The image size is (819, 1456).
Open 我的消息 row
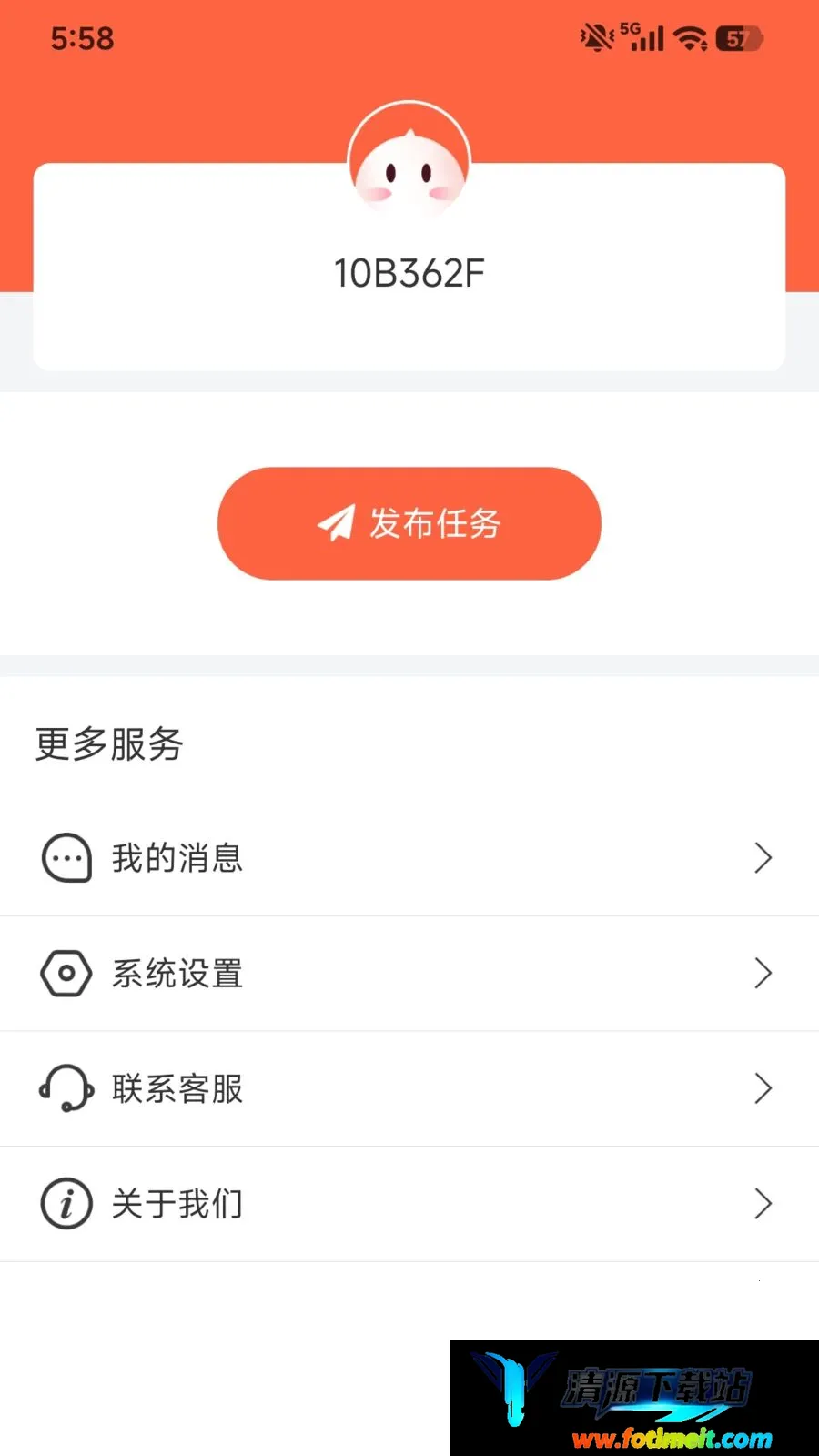coord(409,858)
